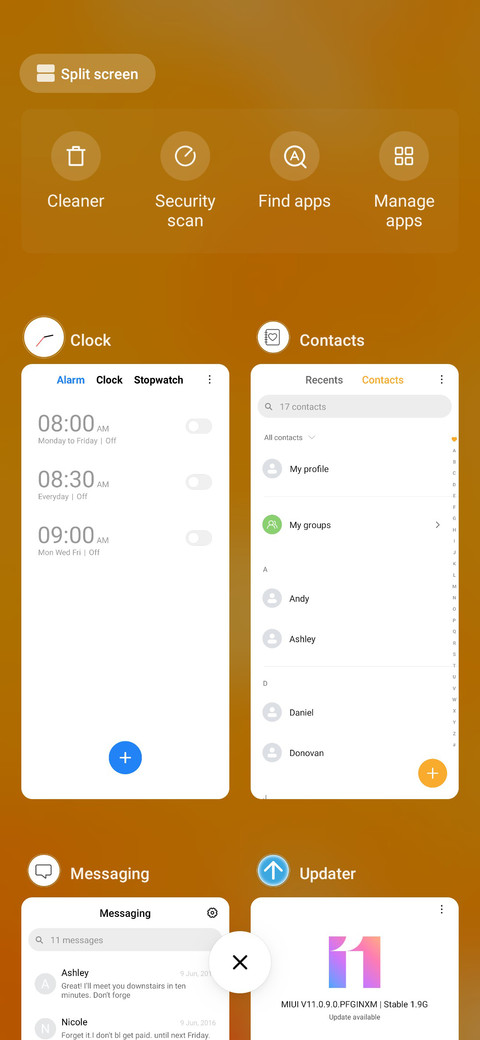Switch to the Clock app card

125,581
